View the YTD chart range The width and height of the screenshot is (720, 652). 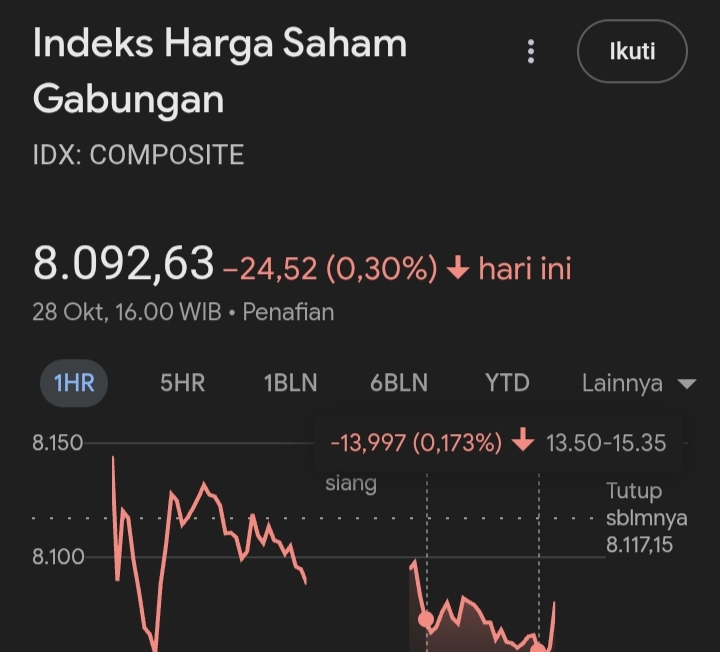[x=507, y=383]
